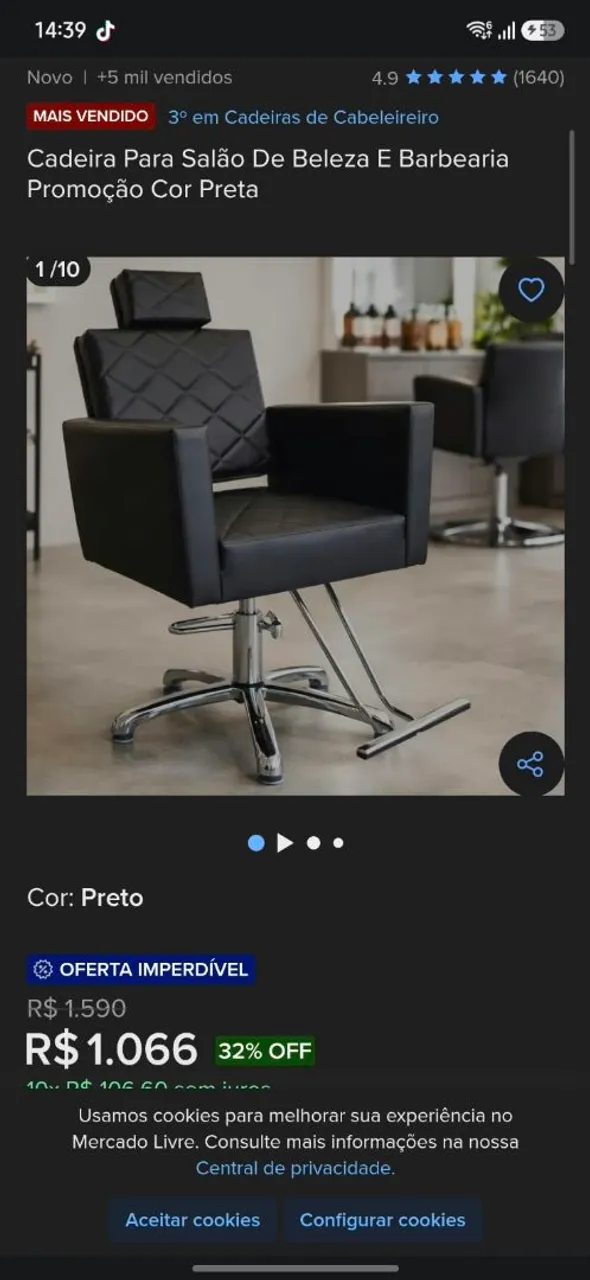Open the main product photo of the chair

[x=295, y=526]
